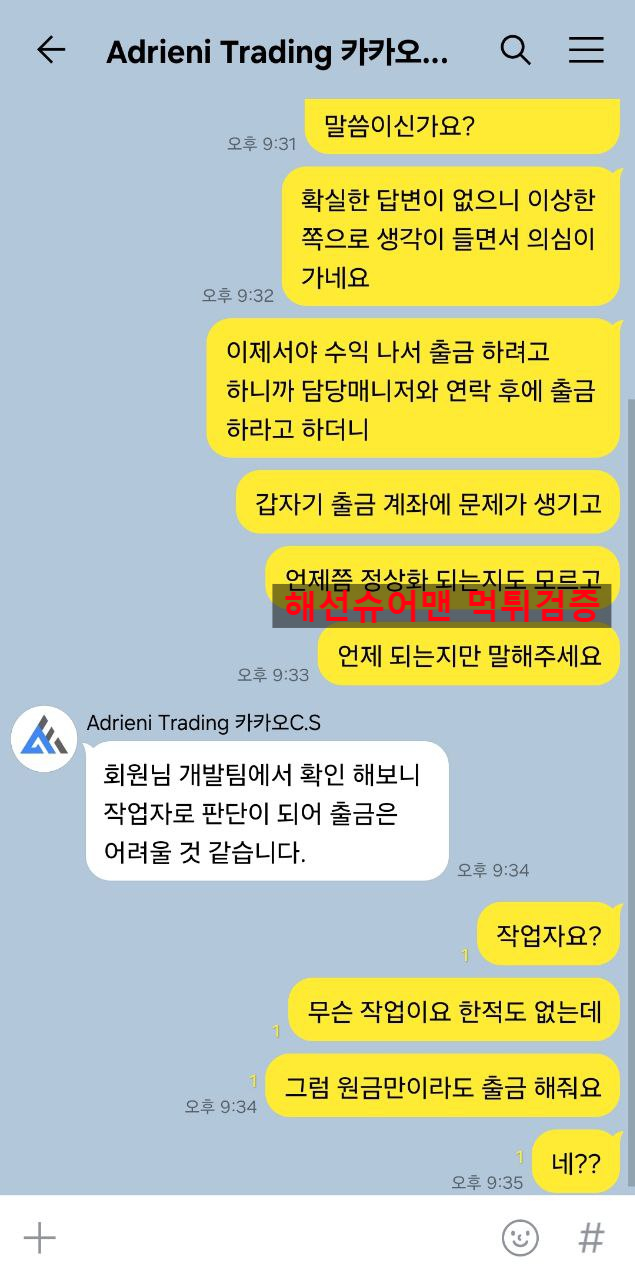Image resolution: width=635 pixels, height=1280 pixels.
Task: Tap the hashtag search icon
Action: tap(592, 1238)
